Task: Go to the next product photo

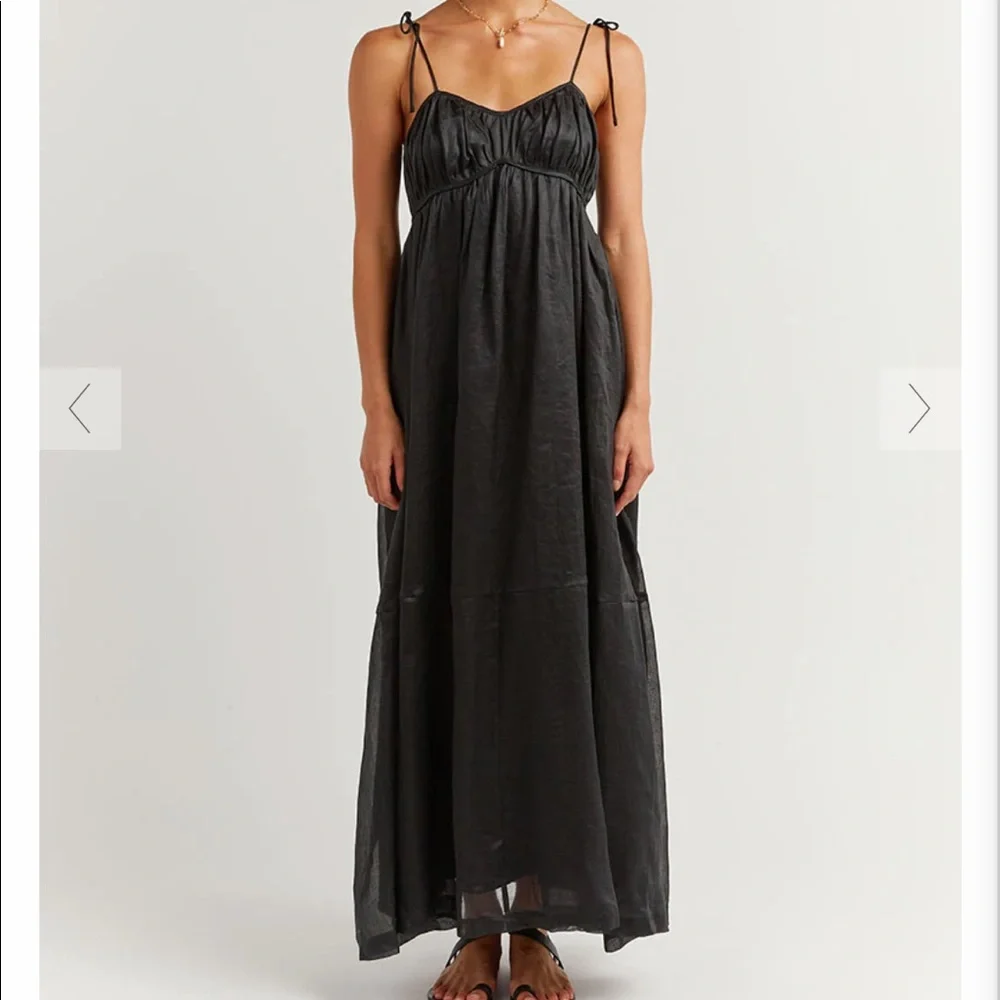Action: click(919, 408)
